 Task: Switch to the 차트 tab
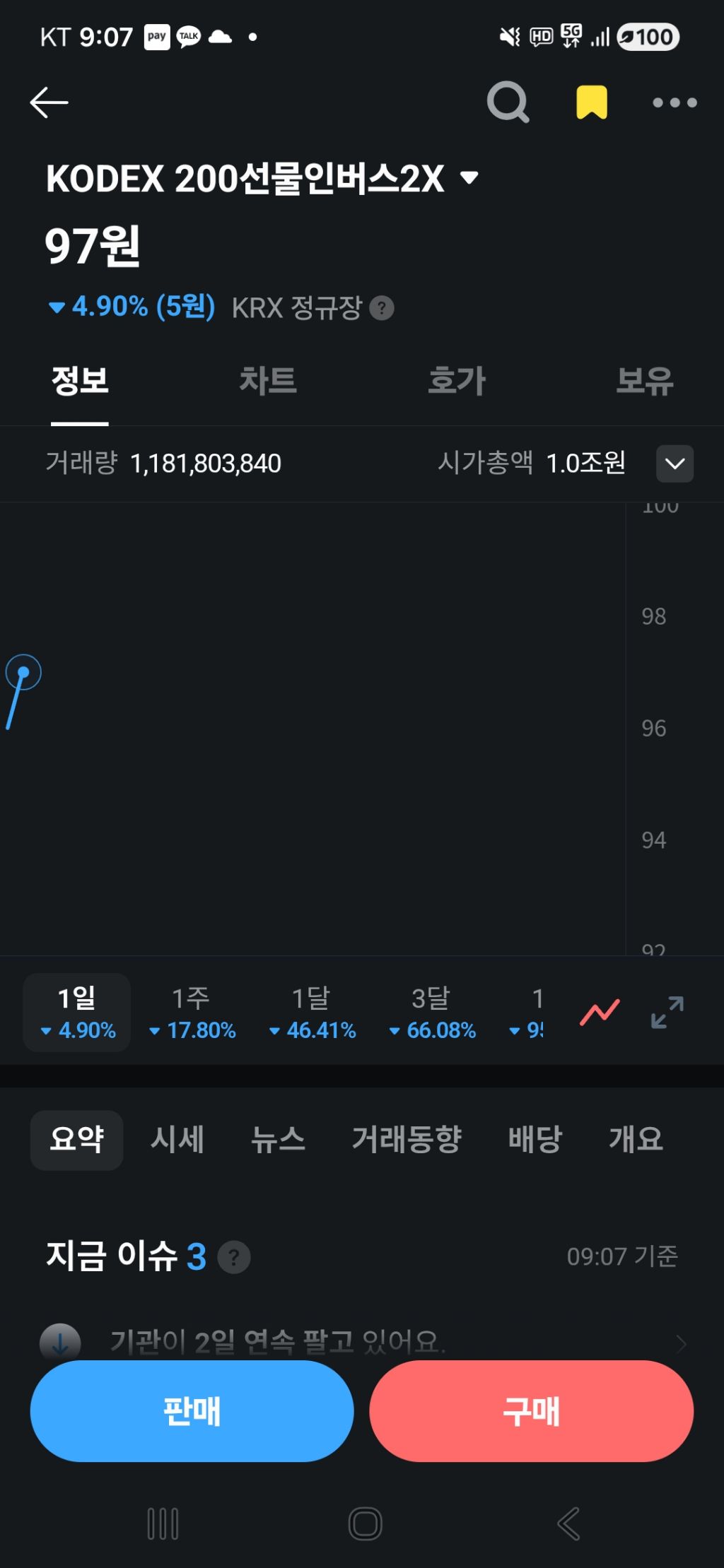tap(268, 381)
